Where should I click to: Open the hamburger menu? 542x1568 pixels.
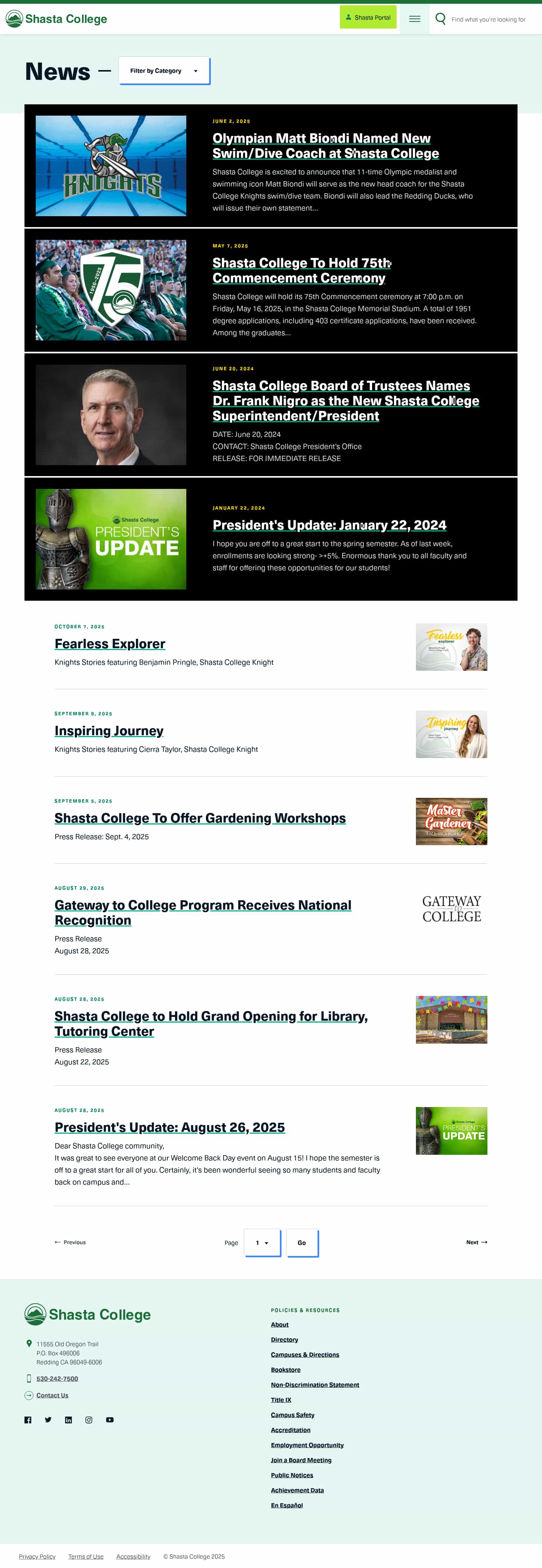[x=414, y=19]
